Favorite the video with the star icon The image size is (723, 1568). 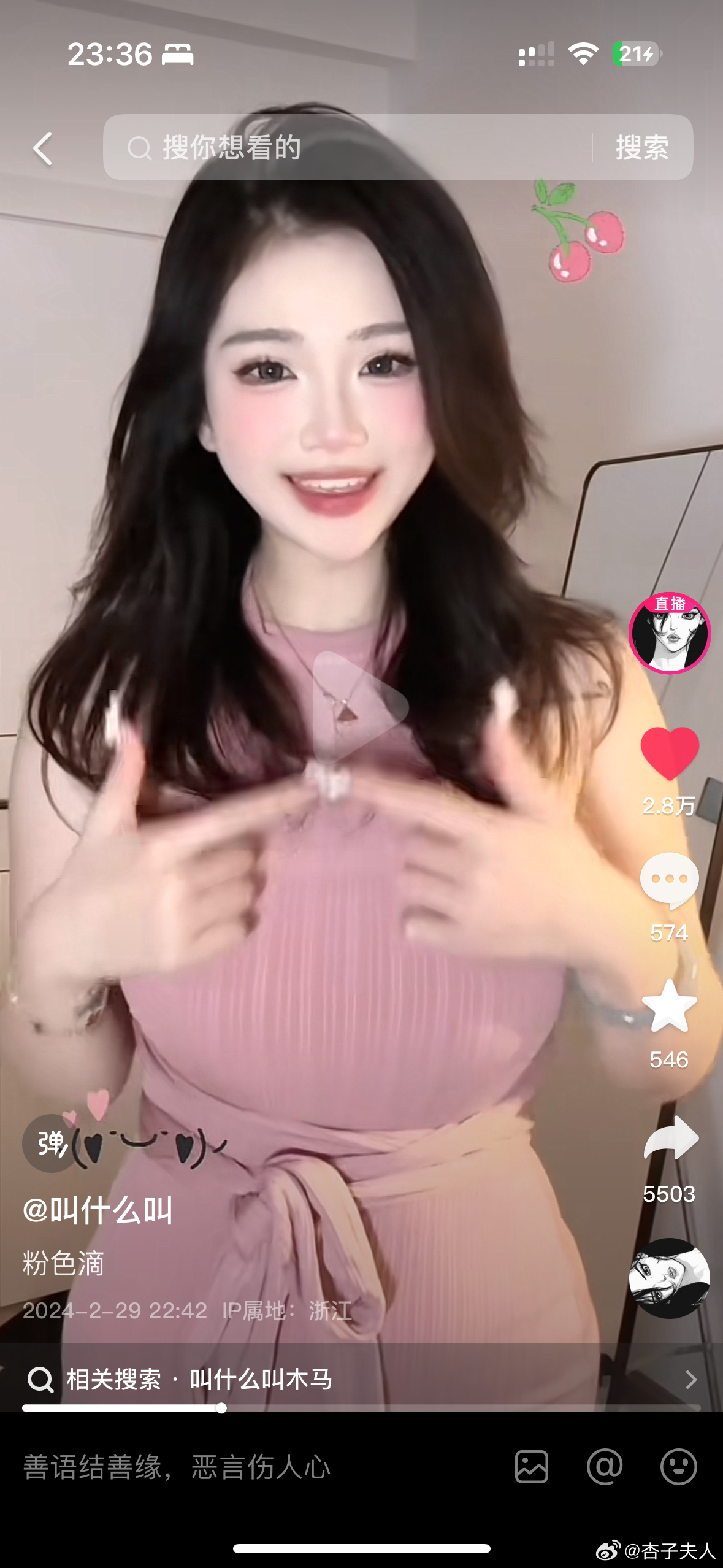(x=669, y=1007)
